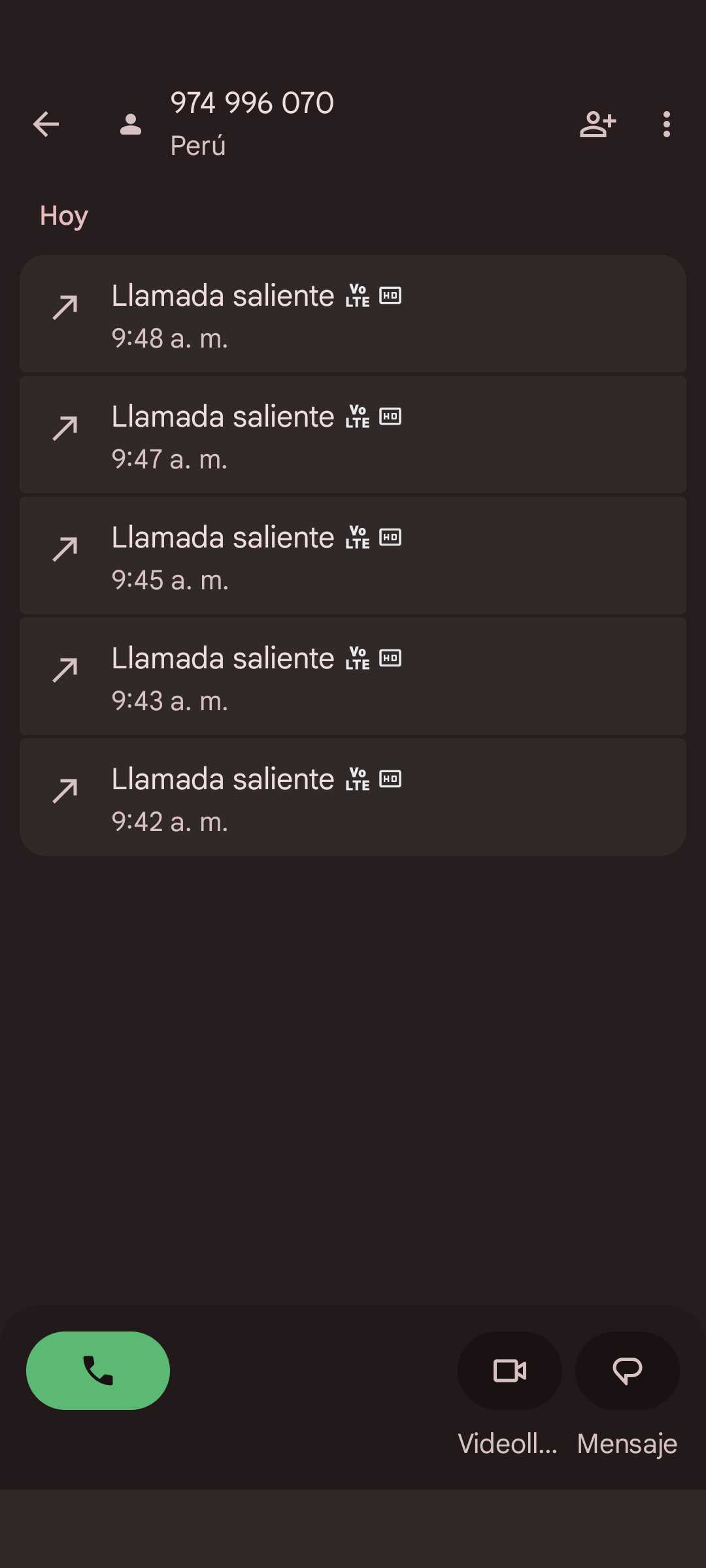Go back using the arrow icon
706x1568 pixels.
46,124
